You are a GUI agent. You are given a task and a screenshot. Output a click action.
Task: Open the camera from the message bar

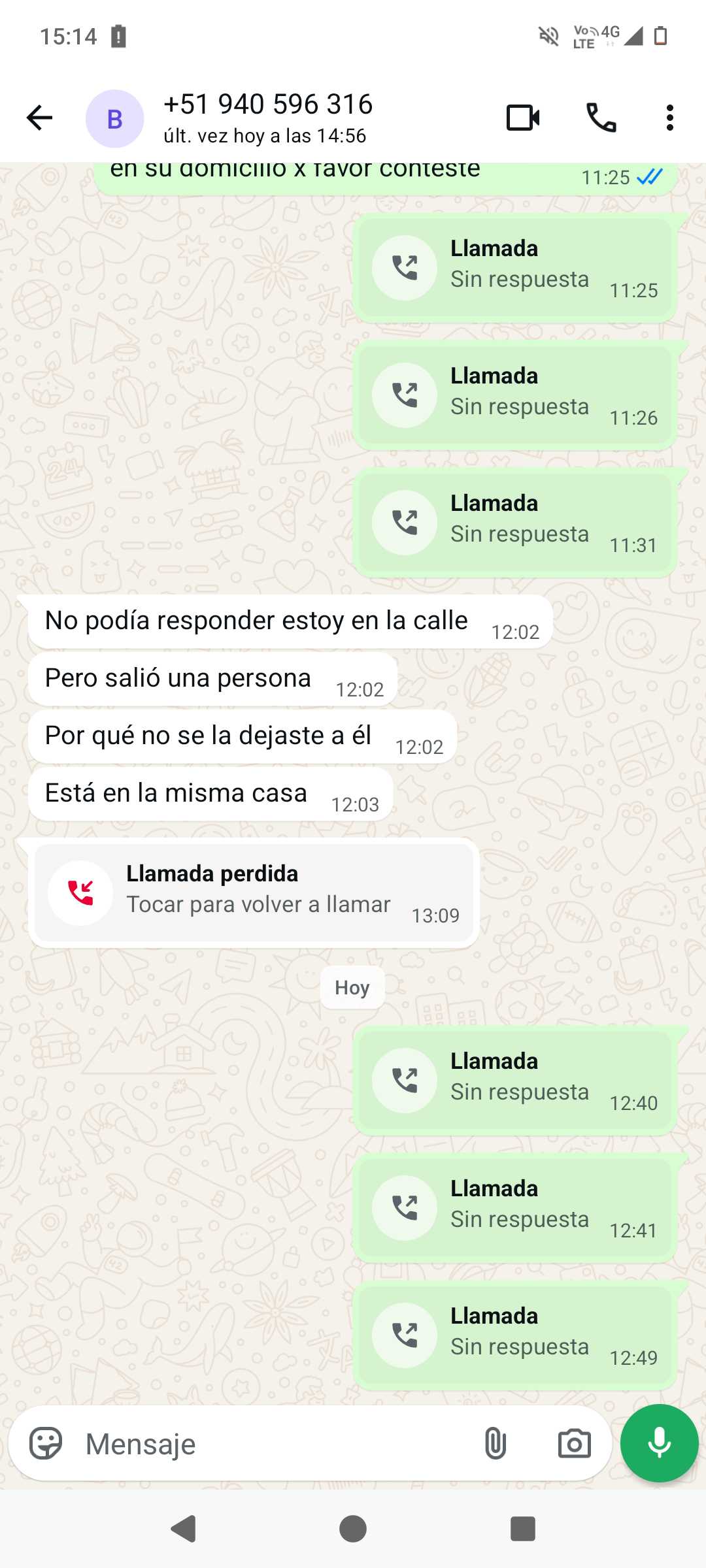pyautogui.click(x=574, y=1444)
